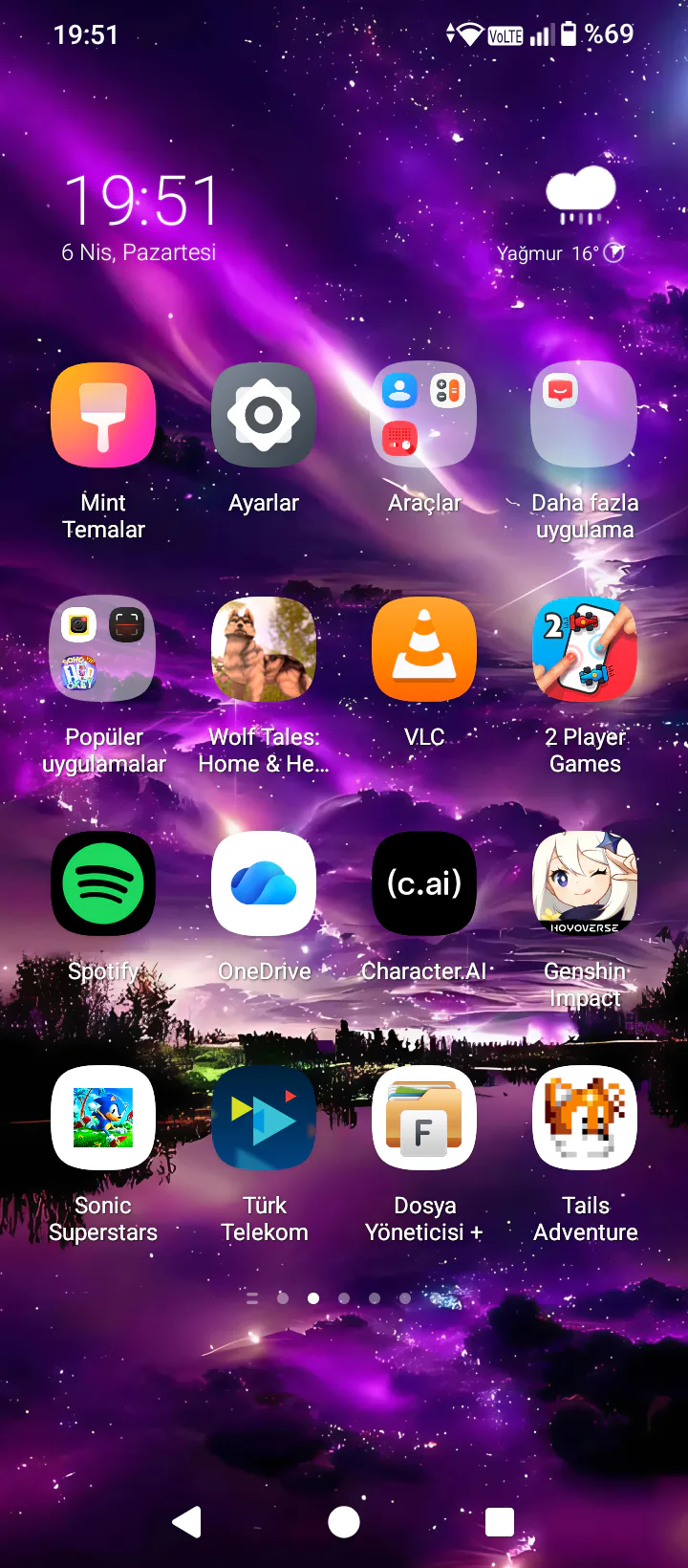Image resolution: width=688 pixels, height=1568 pixels.
Task: Open 2 Player Games
Action: pyautogui.click(x=585, y=649)
